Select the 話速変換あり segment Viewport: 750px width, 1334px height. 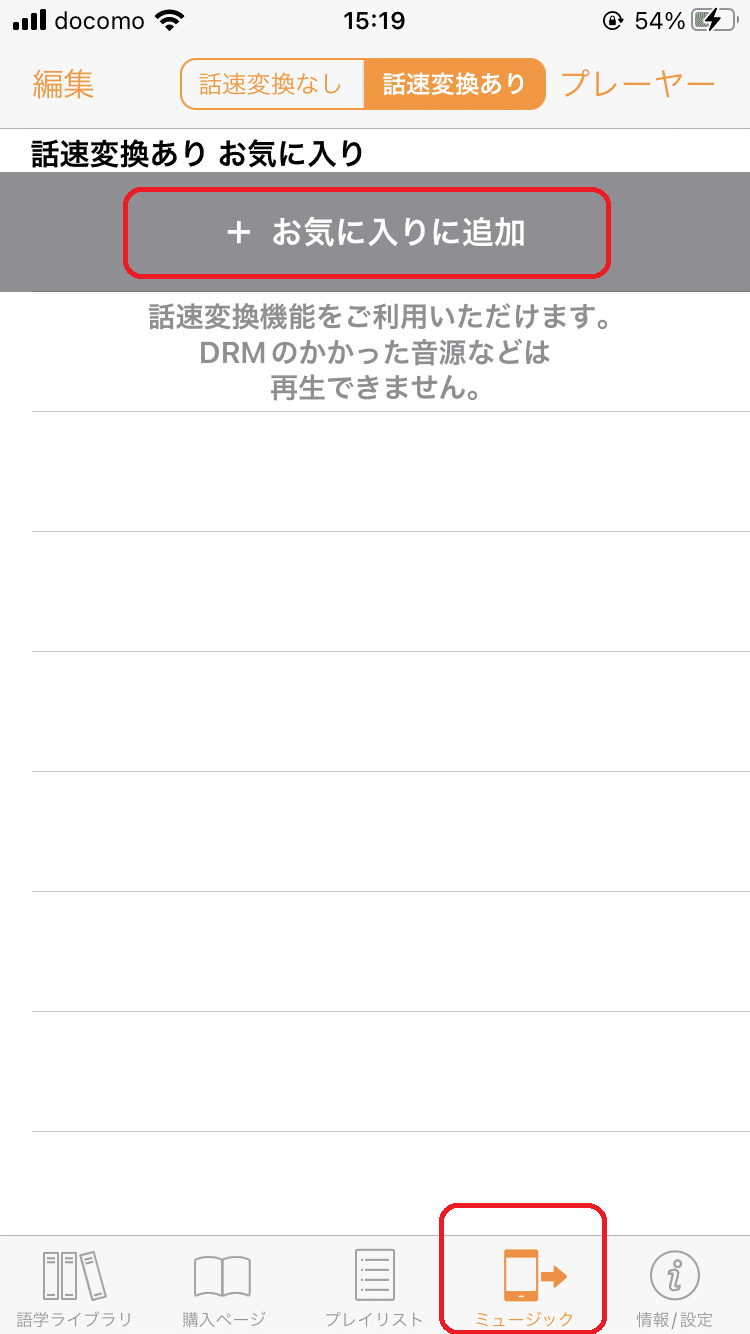point(454,84)
